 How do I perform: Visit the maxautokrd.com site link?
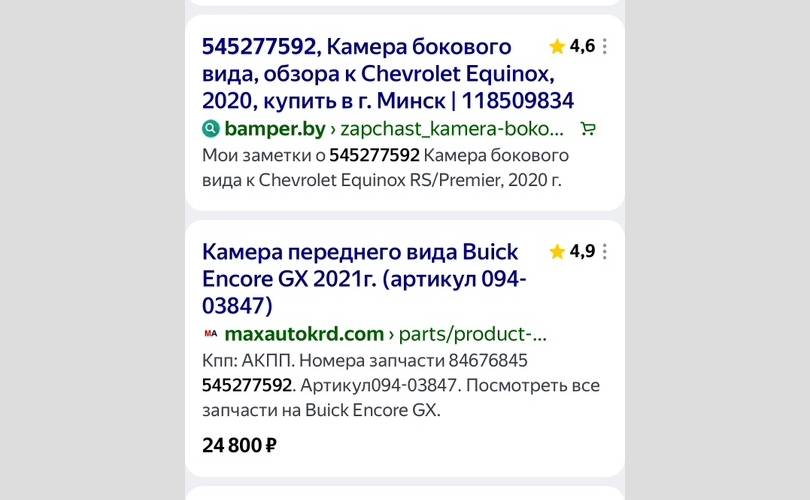pyautogui.click(x=304, y=333)
